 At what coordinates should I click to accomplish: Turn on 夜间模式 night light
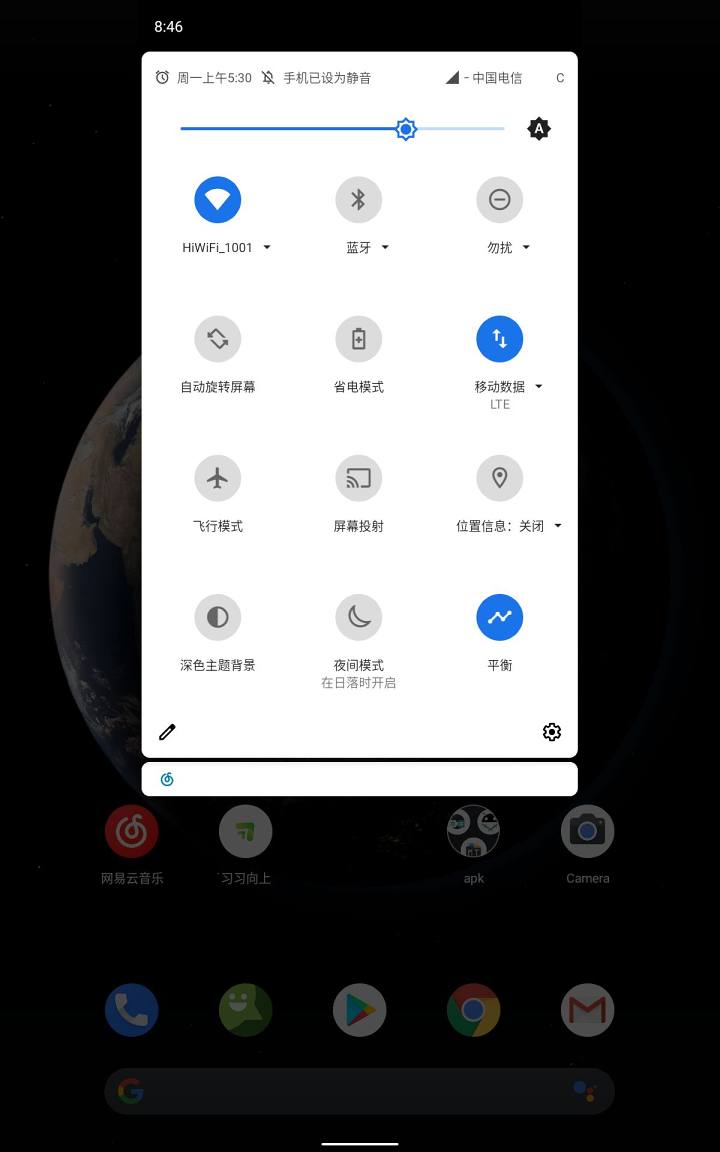pyautogui.click(x=358, y=617)
